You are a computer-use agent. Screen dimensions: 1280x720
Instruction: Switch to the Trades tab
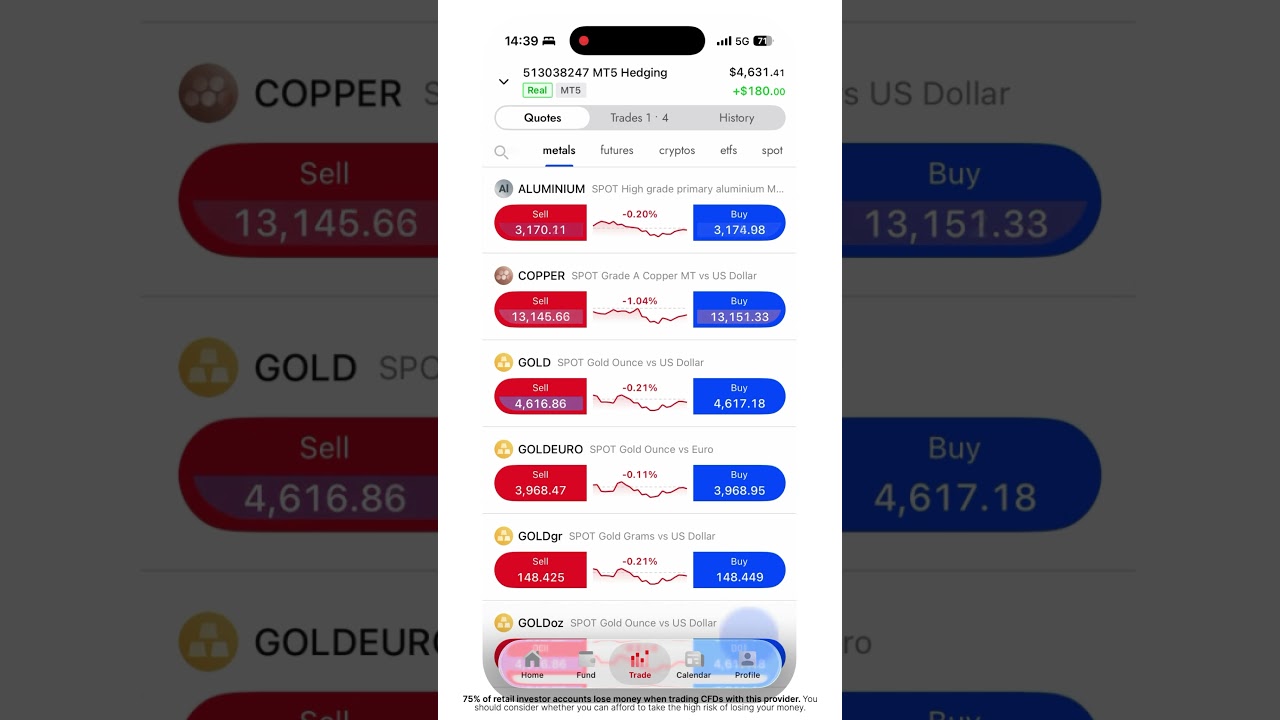pyautogui.click(x=639, y=118)
